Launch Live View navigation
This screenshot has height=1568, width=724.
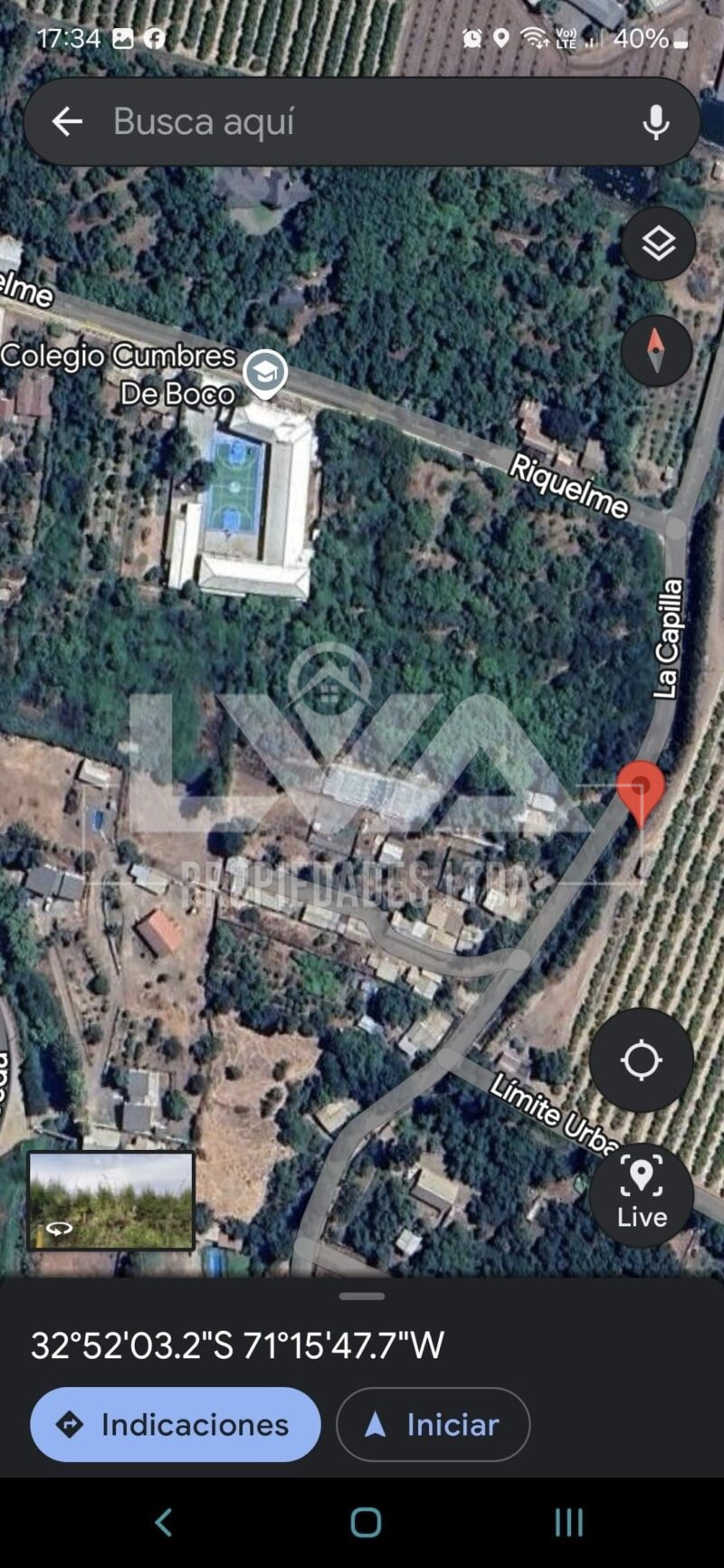click(x=641, y=1194)
